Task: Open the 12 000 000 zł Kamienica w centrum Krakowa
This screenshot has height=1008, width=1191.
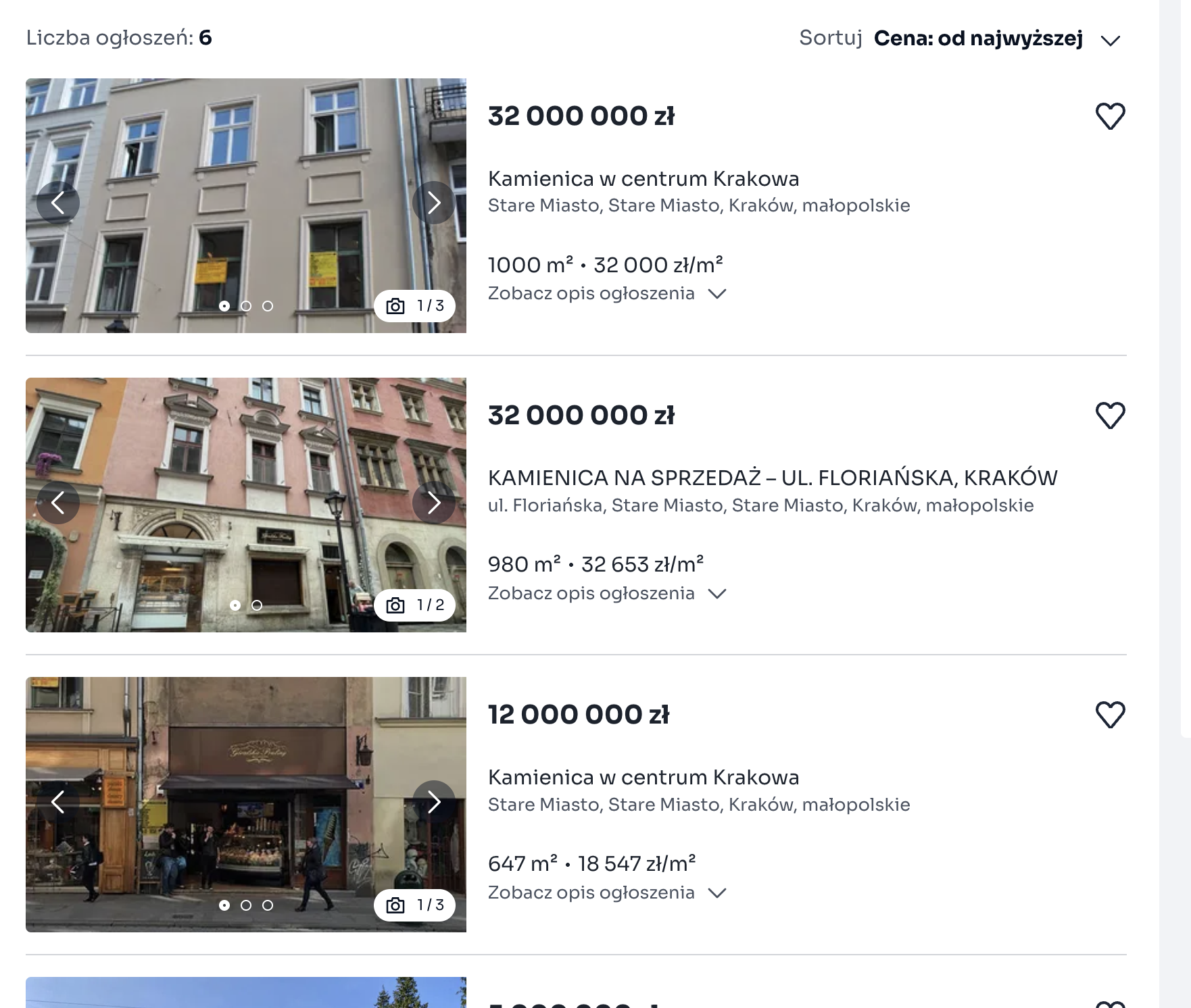Action: tap(643, 778)
